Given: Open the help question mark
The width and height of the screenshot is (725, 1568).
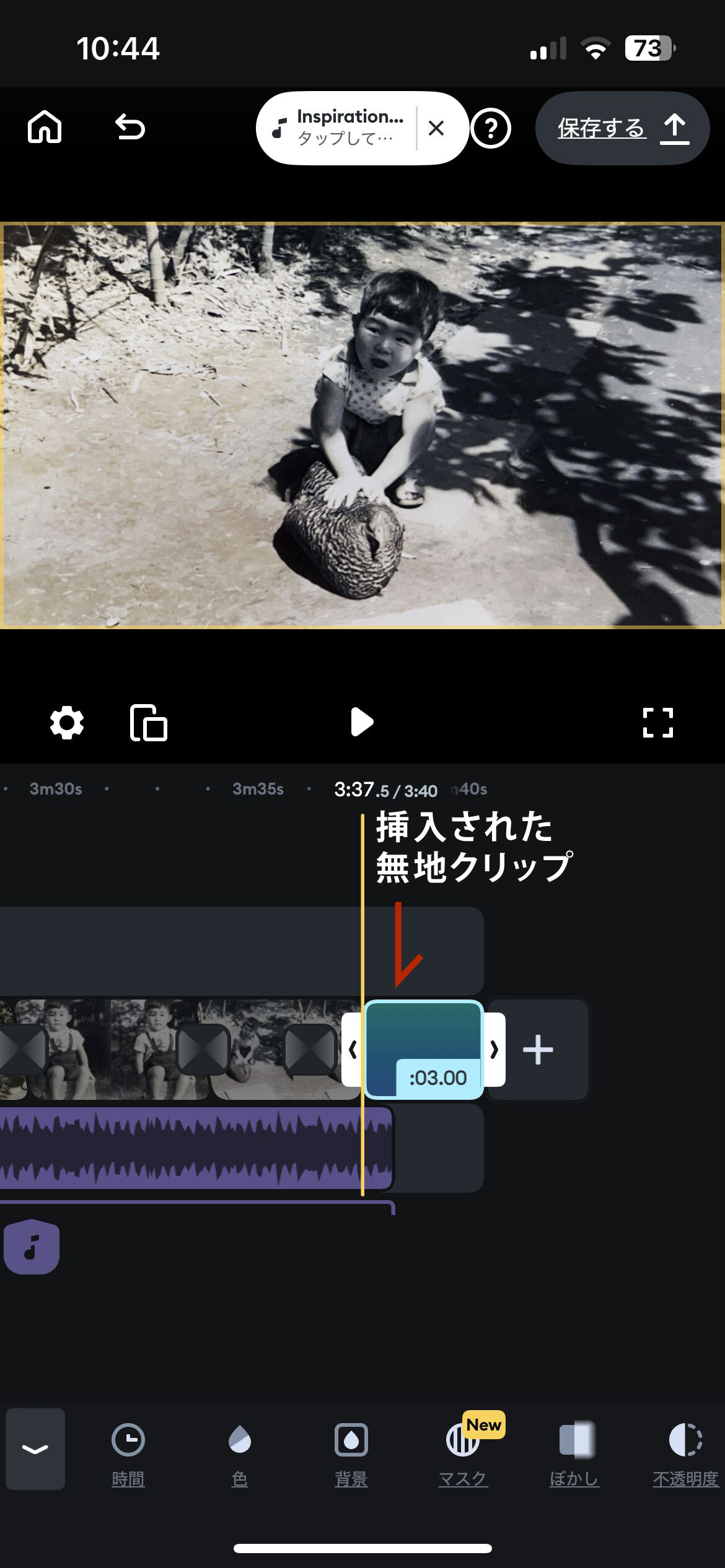Looking at the screenshot, I should [x=490, y=129].
